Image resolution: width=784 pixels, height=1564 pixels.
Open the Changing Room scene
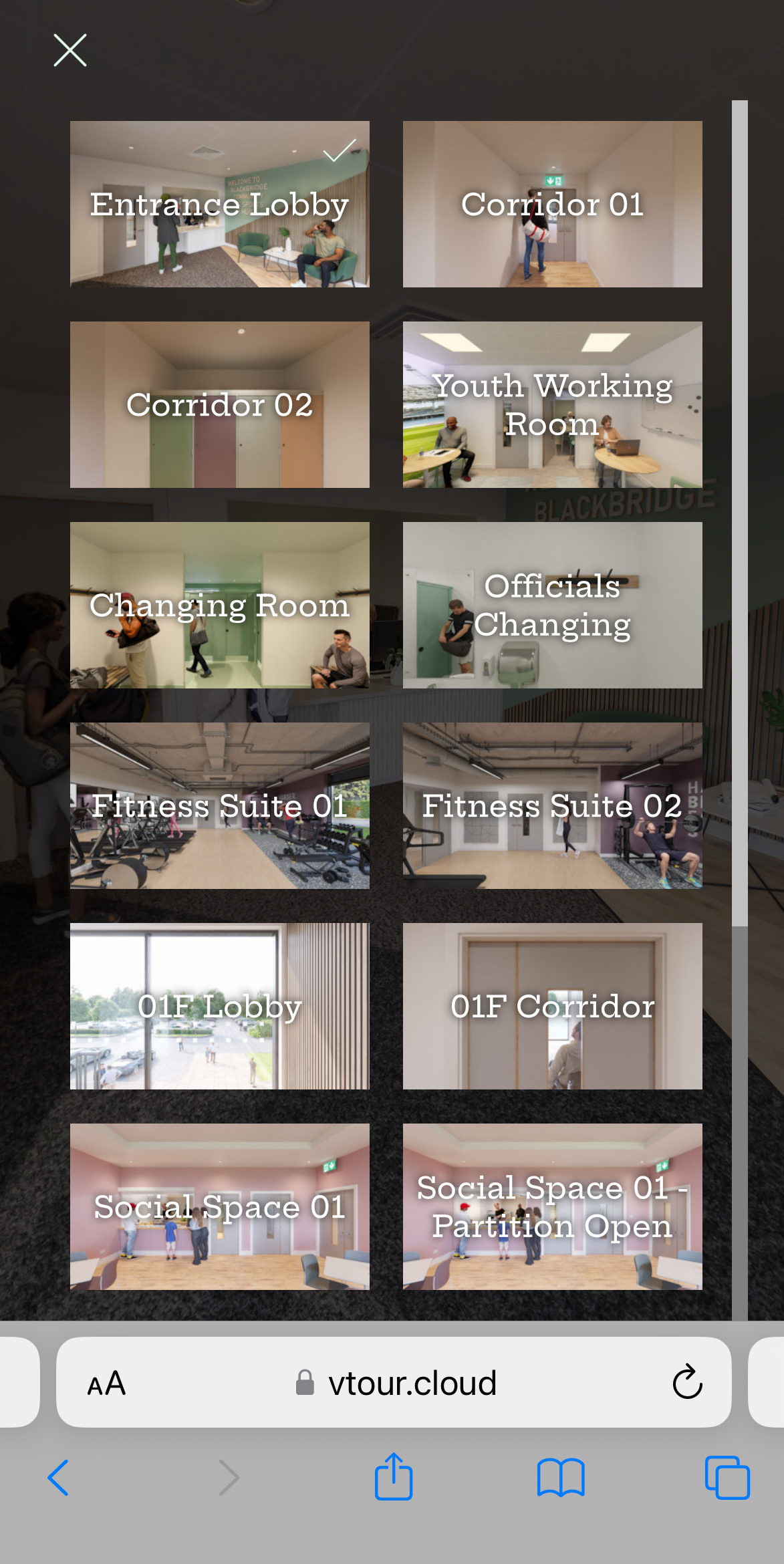pyautogui.click(x=219, y=605)
